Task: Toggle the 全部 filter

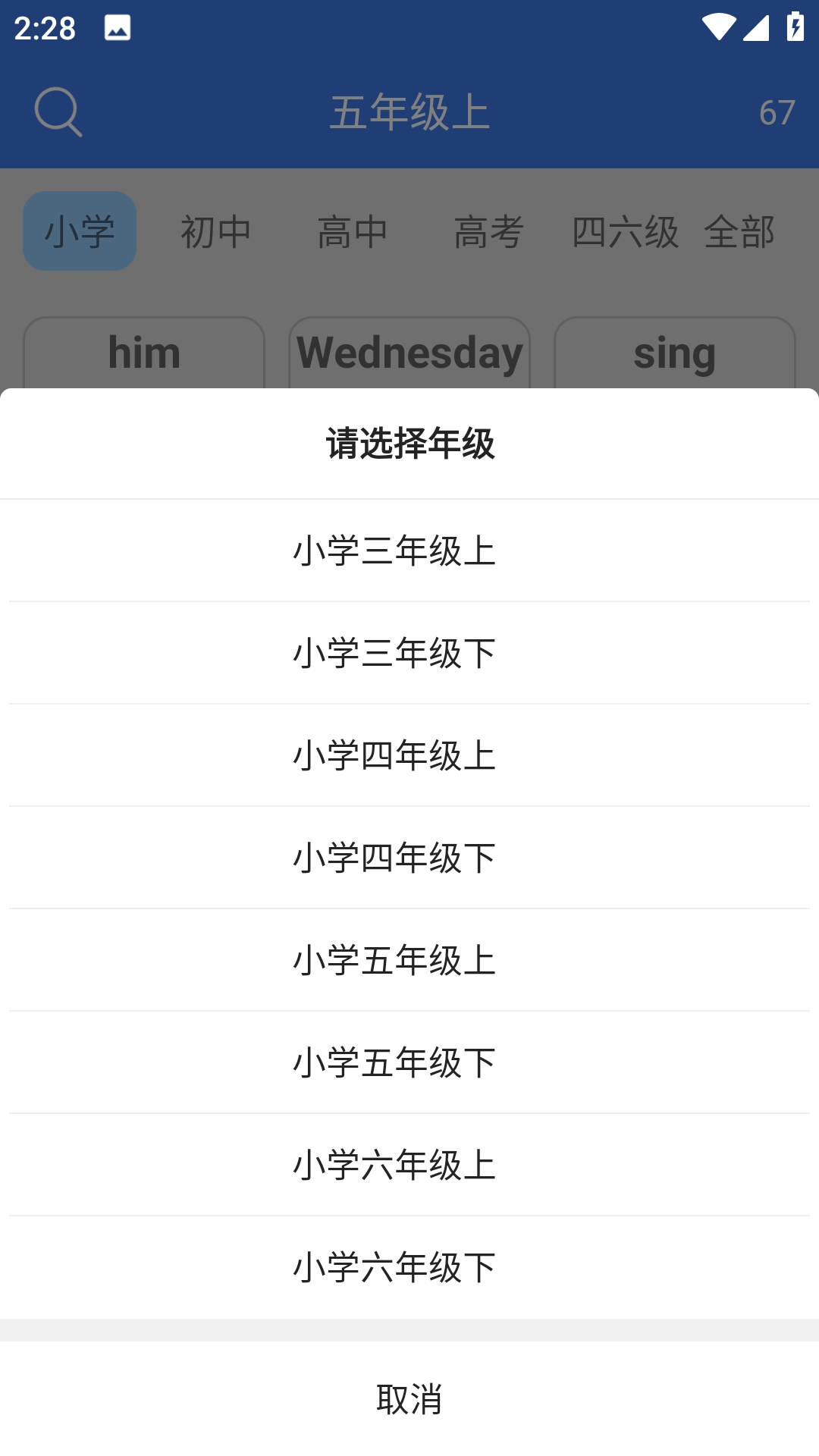Action: tap(741, 232)
